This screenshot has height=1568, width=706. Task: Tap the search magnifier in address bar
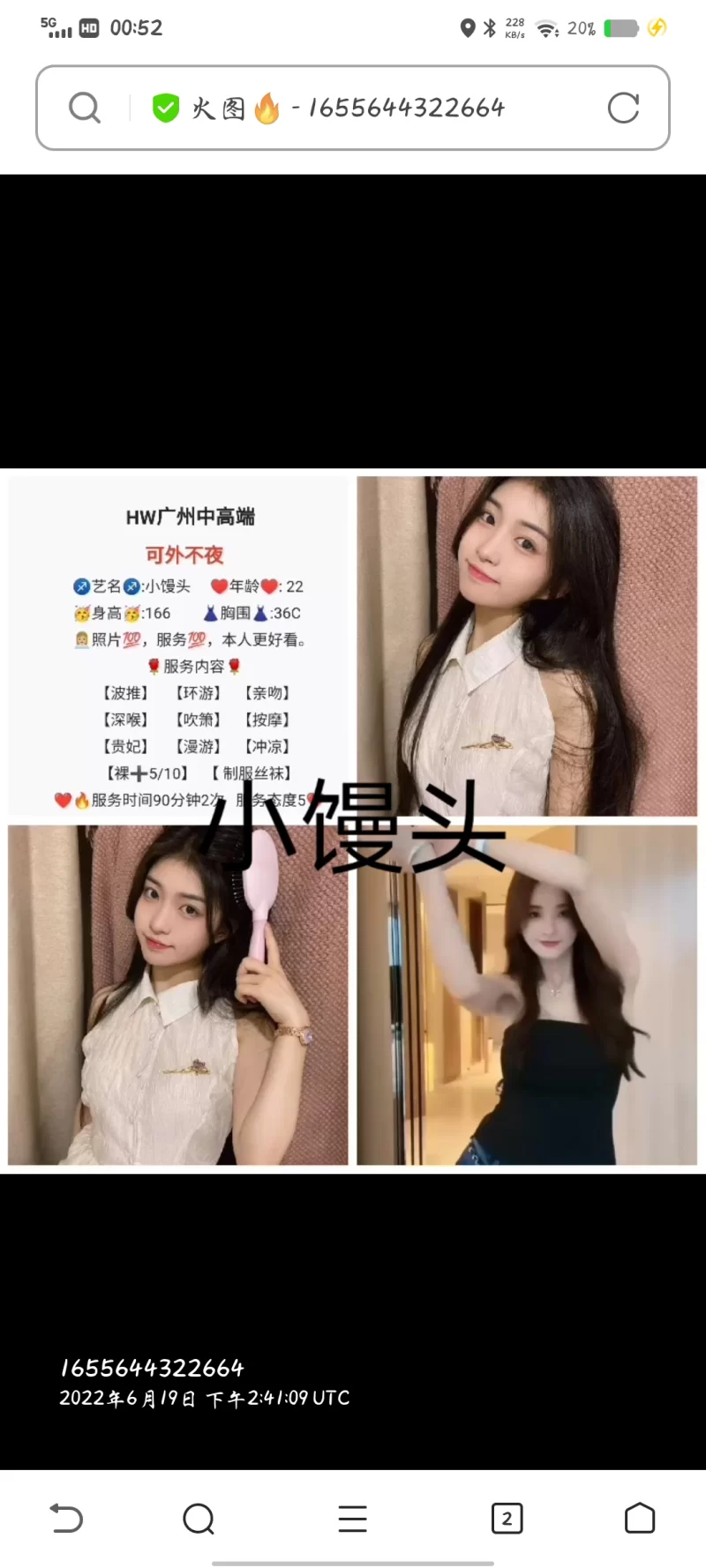pos(85,108)
